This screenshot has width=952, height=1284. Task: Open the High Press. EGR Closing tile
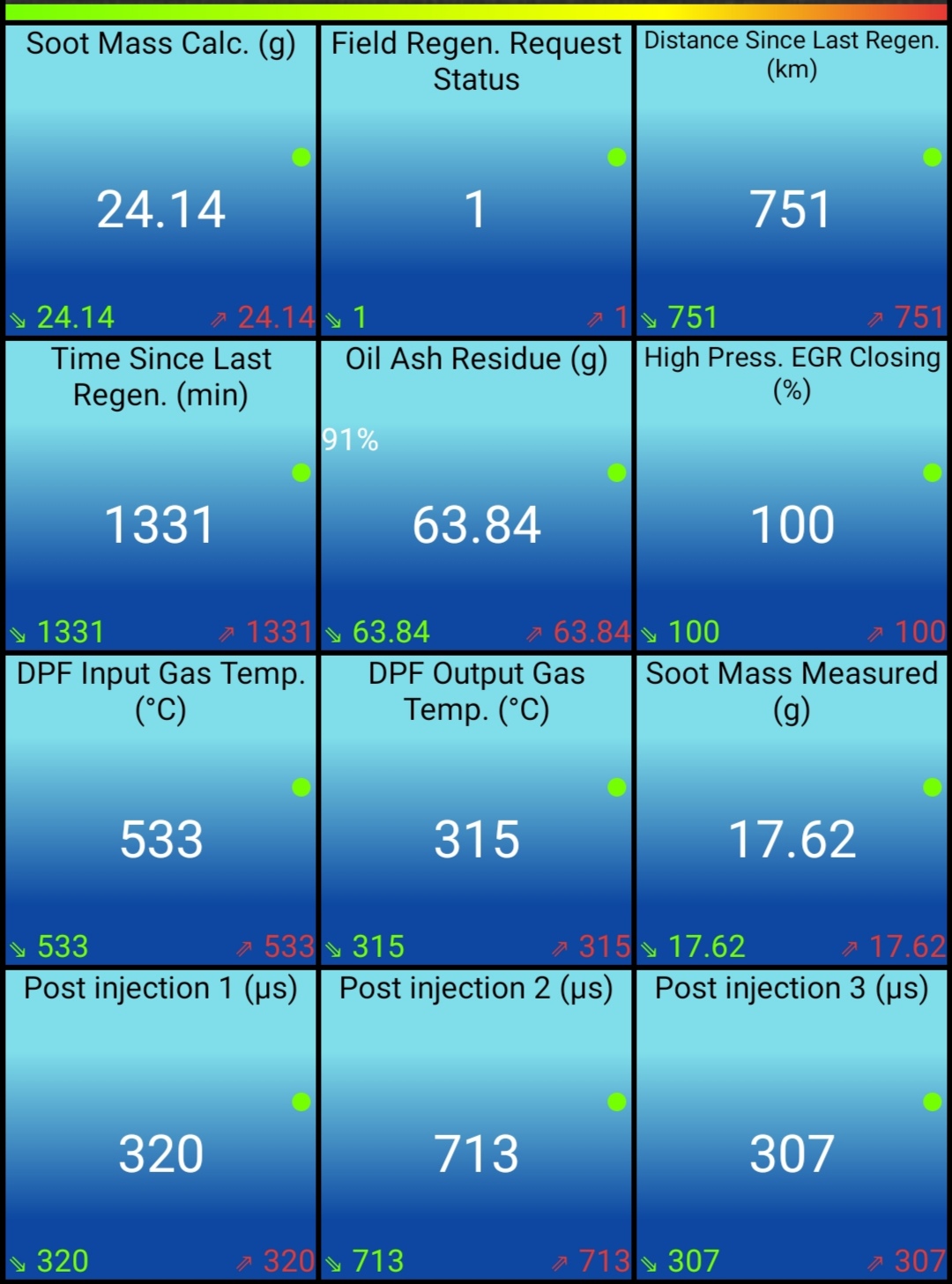pos(792,495)
